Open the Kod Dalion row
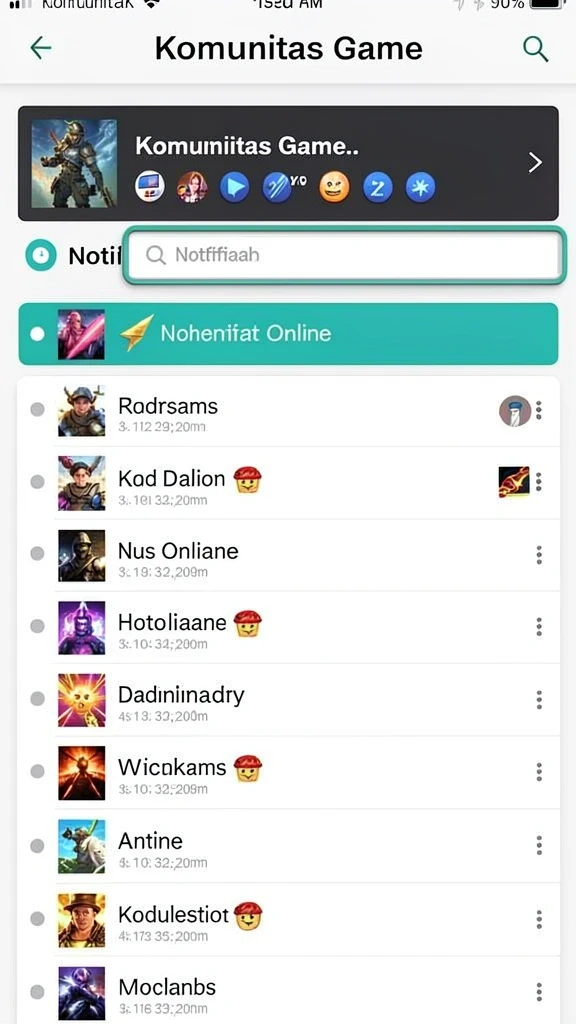Viewport: 576px width, 1024px height. (x=288, y=483)
